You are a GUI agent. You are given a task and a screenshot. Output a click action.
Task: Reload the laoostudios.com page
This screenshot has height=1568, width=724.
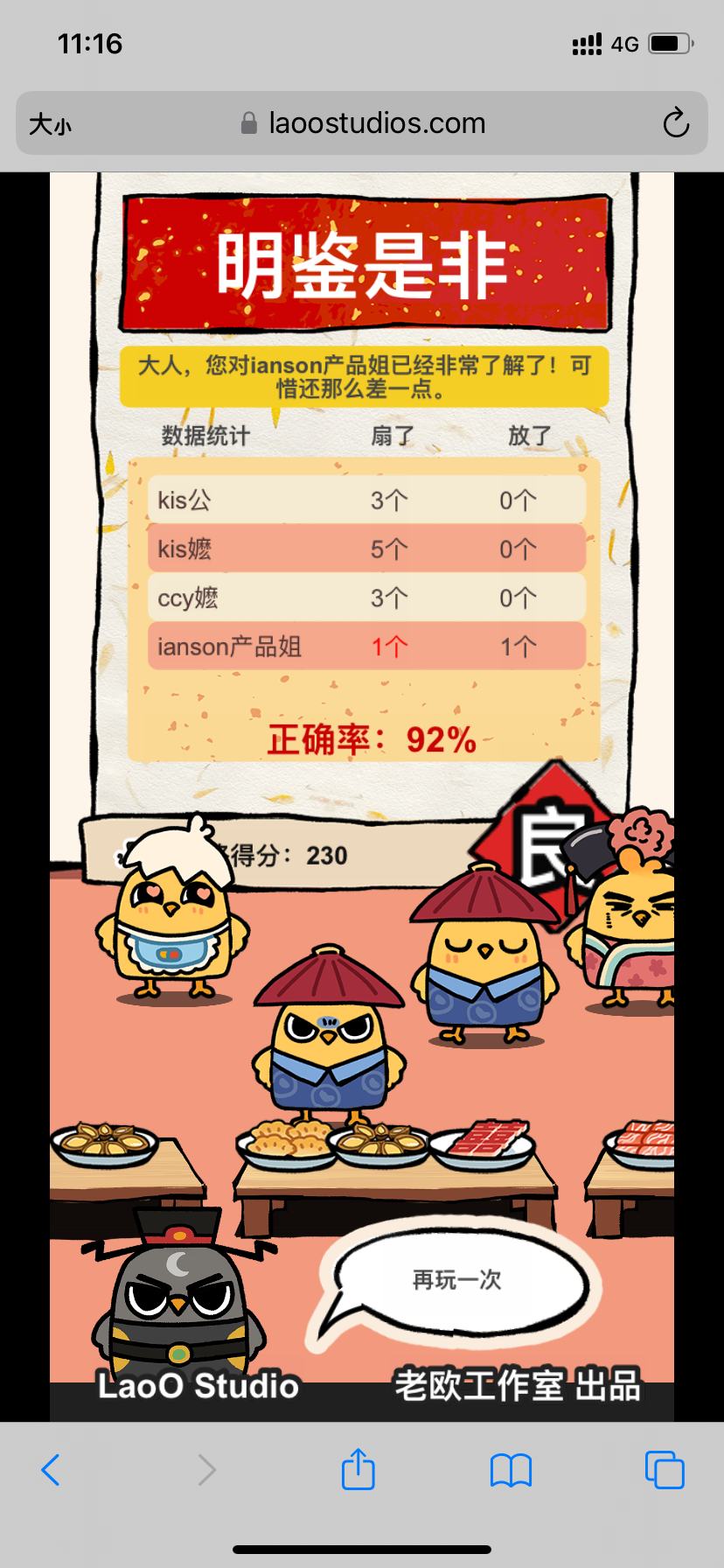point(675,123)
